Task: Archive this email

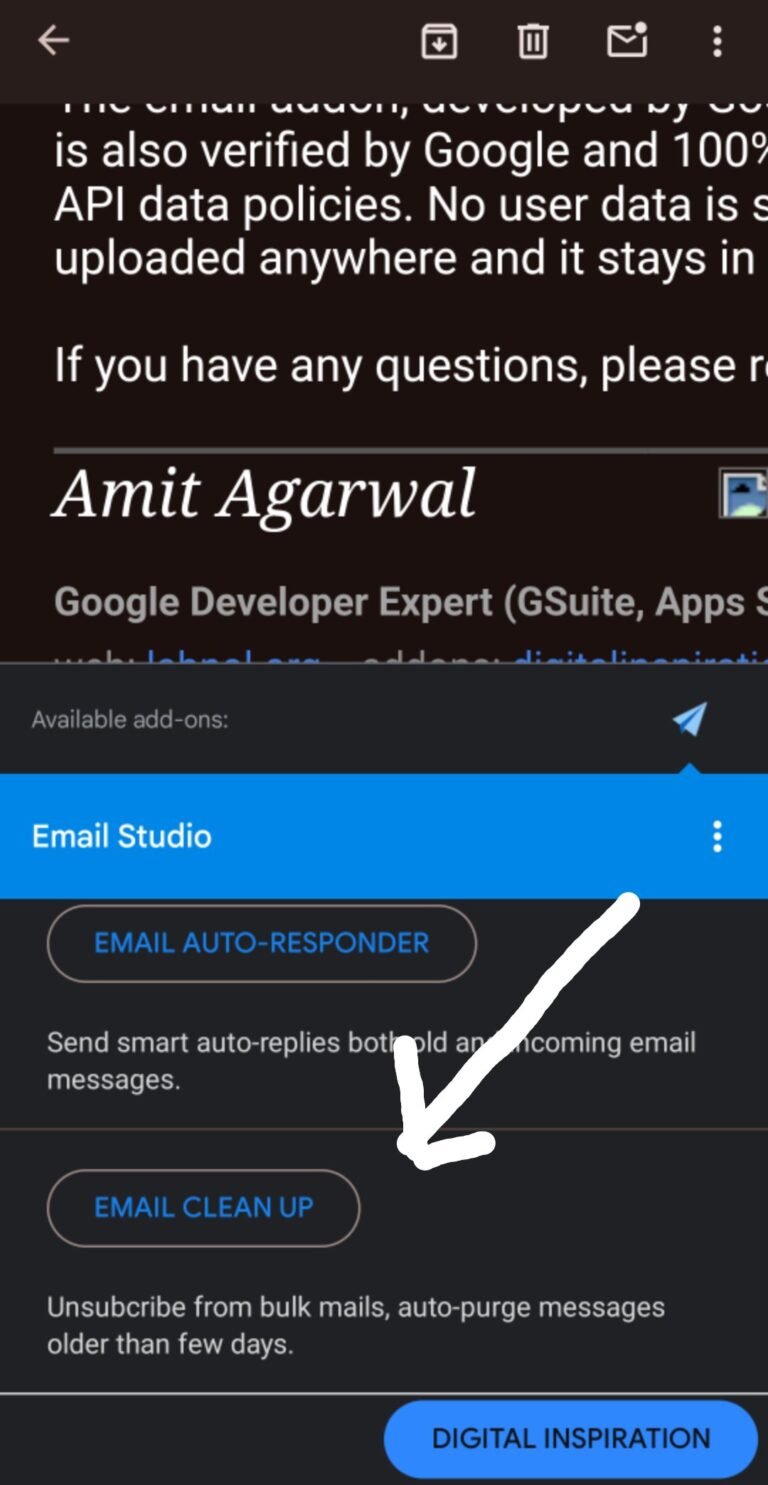Action: [x=439, y=41]
